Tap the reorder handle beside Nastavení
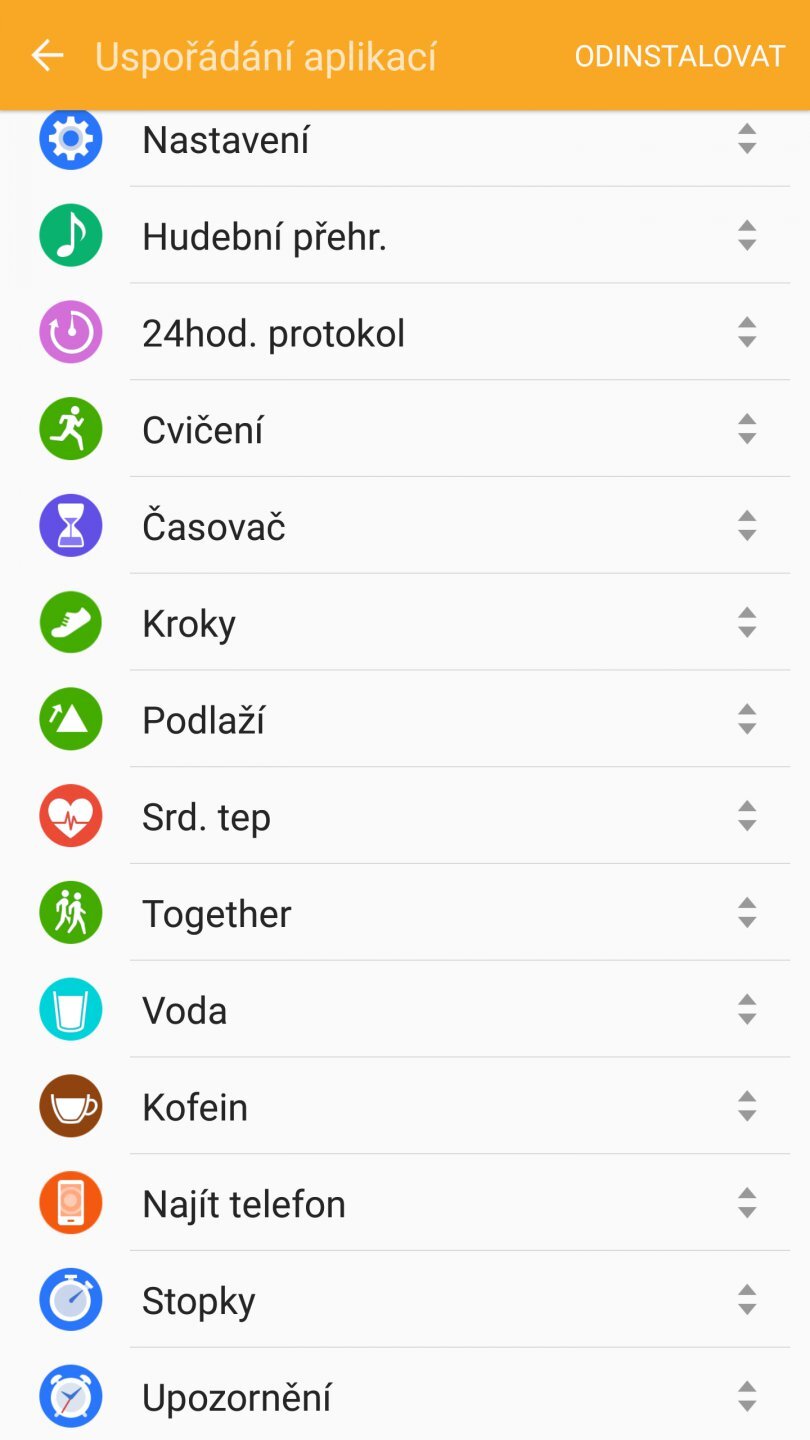The height and width of the screenshot is (1440, 810). 747,140
